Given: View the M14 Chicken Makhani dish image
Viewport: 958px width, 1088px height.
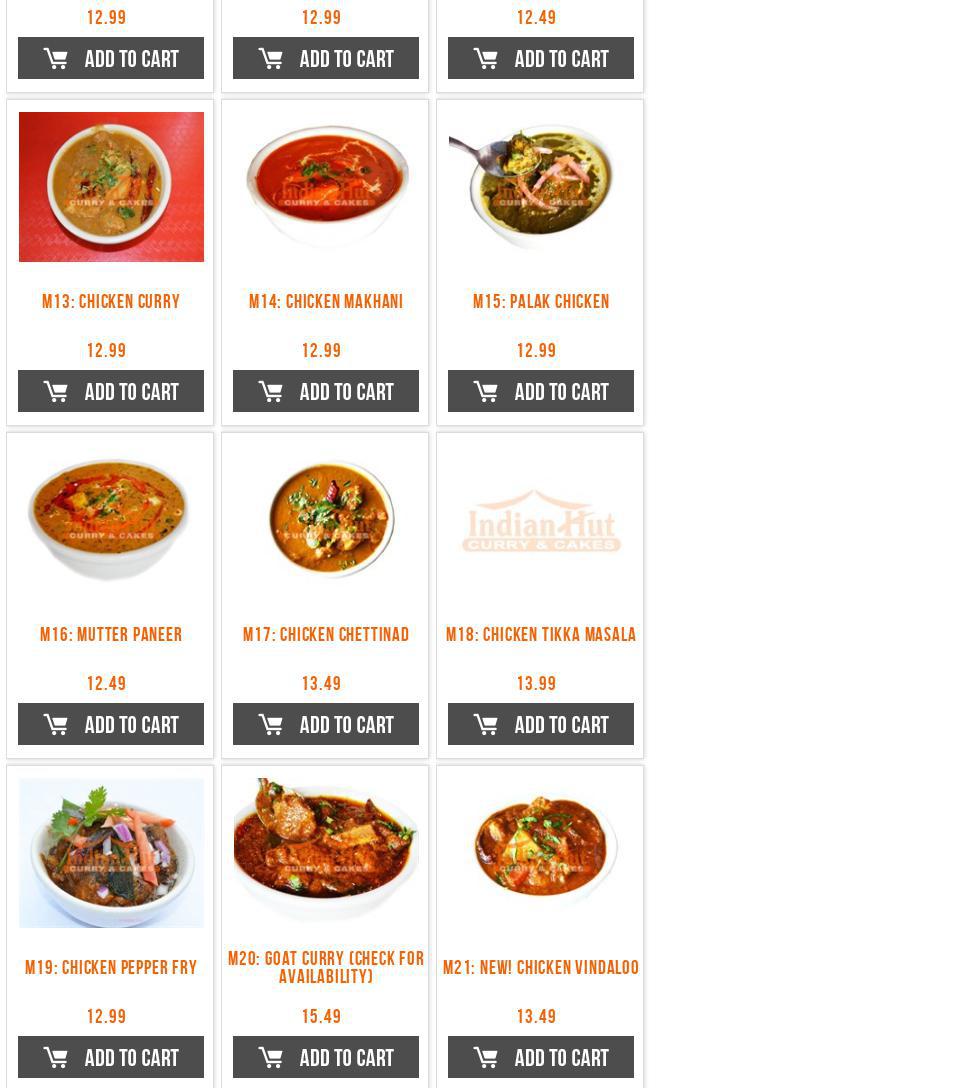Looking at the screenshot, I should pyautogui.click(x=326, y=187).
